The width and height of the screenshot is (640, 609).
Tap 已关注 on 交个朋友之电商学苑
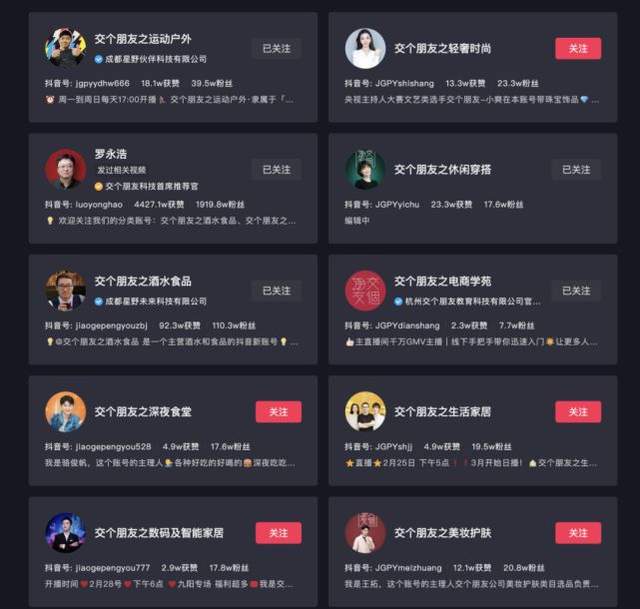coord(576,290)
